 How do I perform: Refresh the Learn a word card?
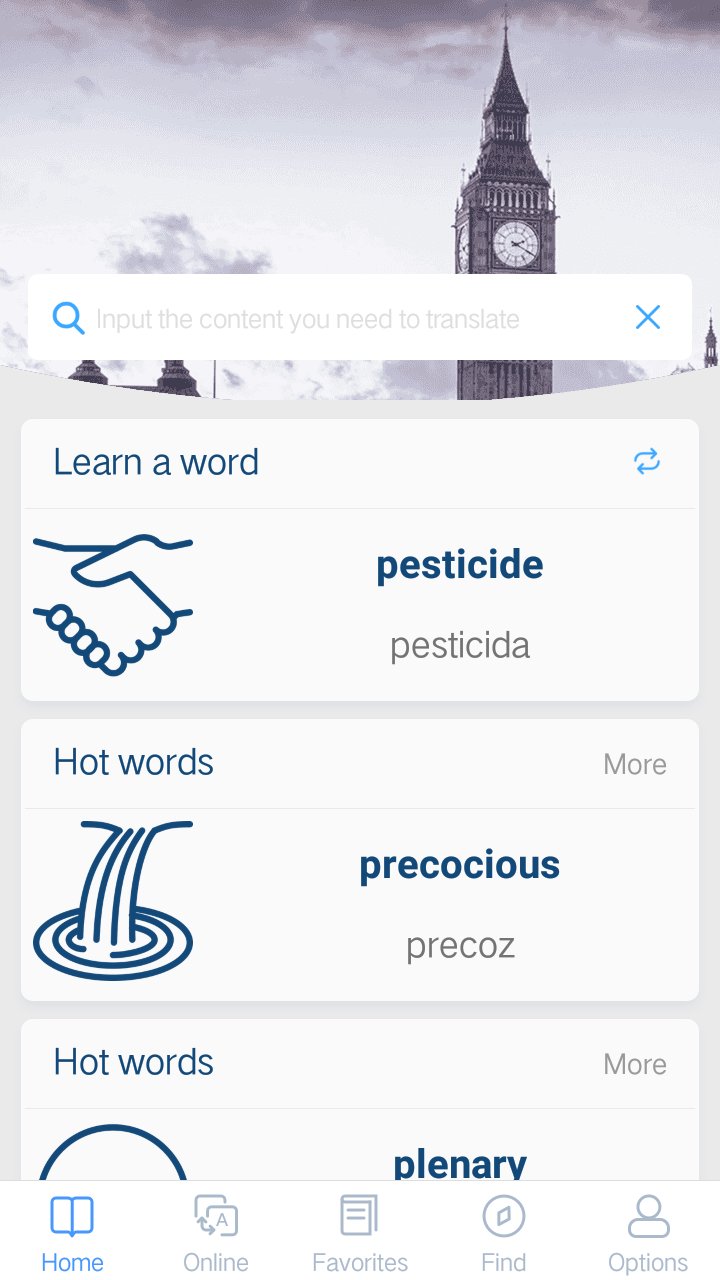coord(647,461)
